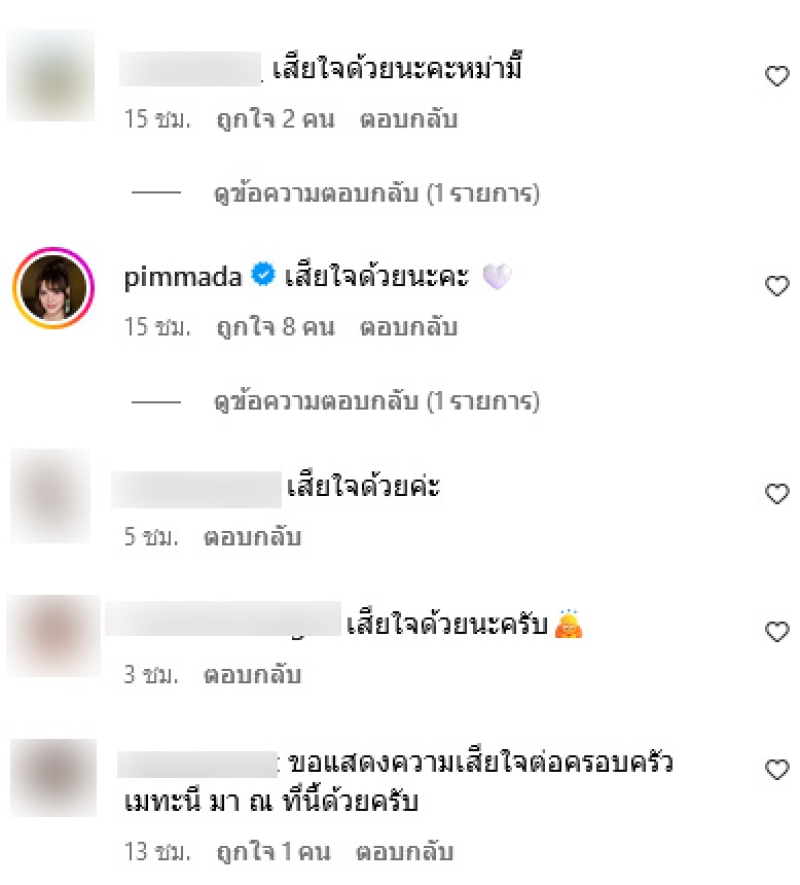Open pimmada's profile picture
The height and width of the screenshot is (885, 800).
coord(53,289)
